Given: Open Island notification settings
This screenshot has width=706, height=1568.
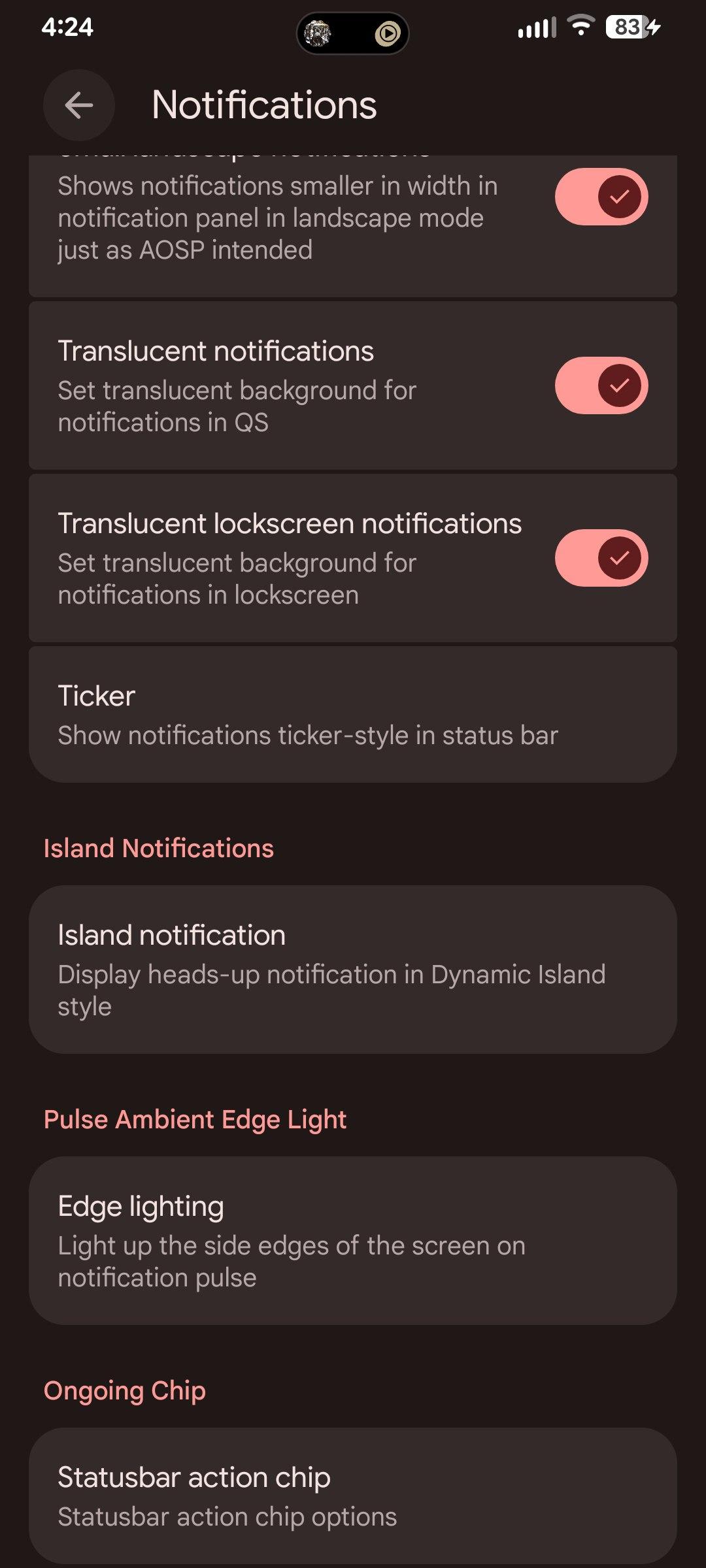Looking at the screenshot, I should click(x=353, y=970).
